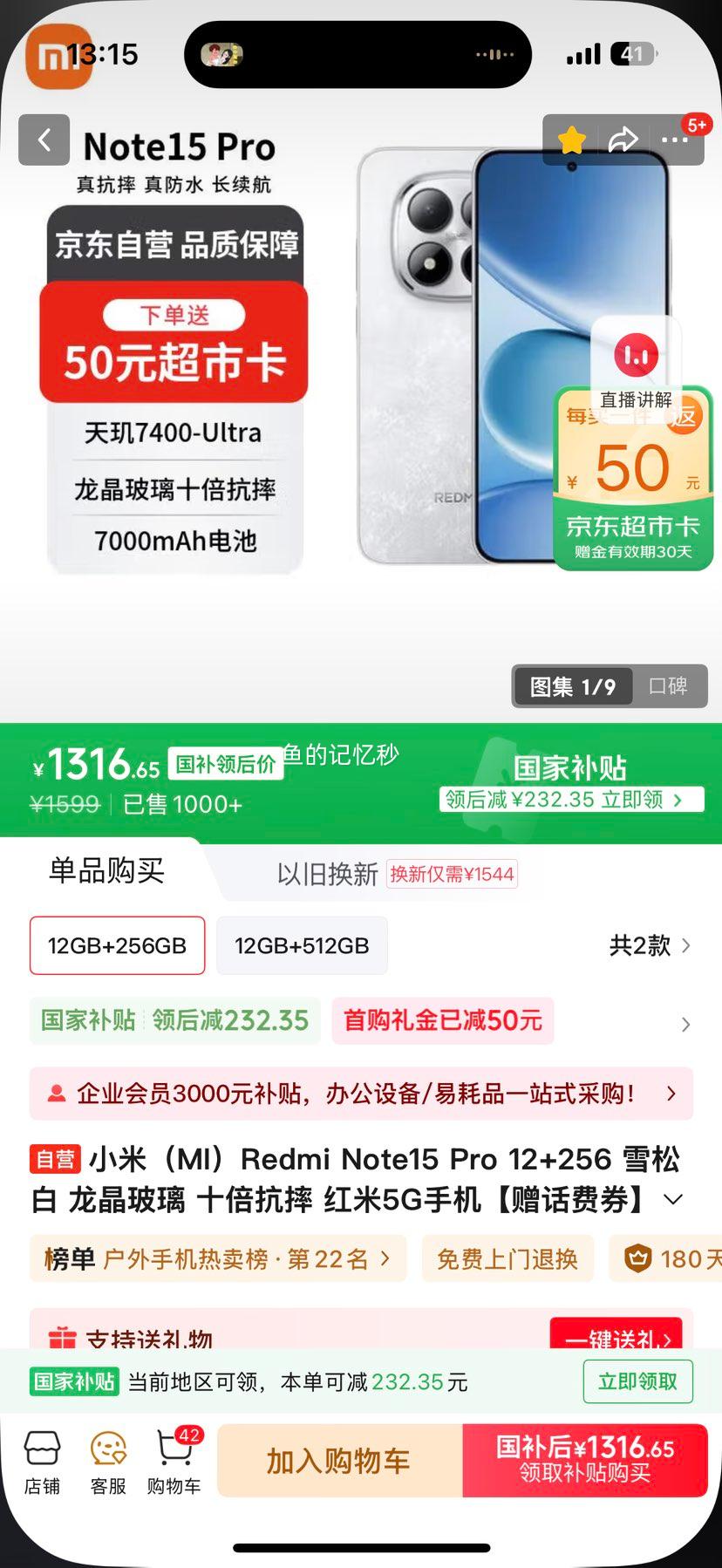Open 共2款 to view all variants
Image resolution: width=722 pixels, height=1568 pixels.
650,945
